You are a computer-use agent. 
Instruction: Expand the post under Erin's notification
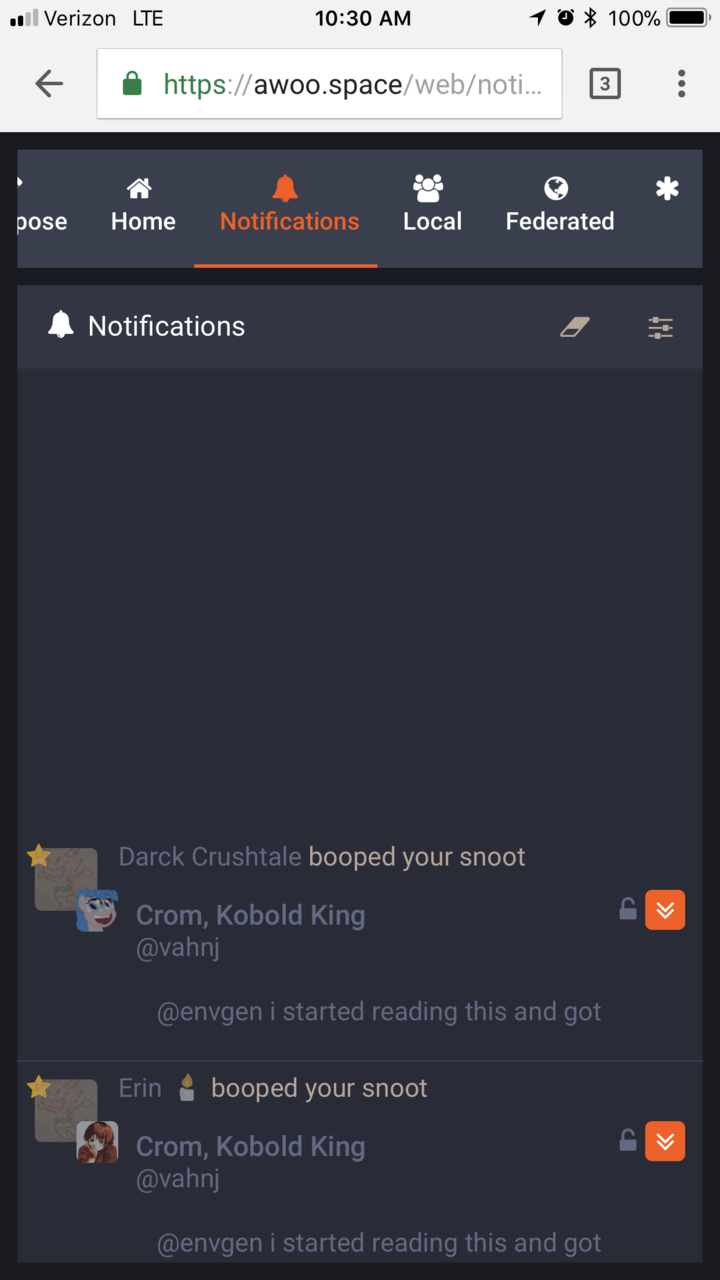click(x=665, y=1141)
